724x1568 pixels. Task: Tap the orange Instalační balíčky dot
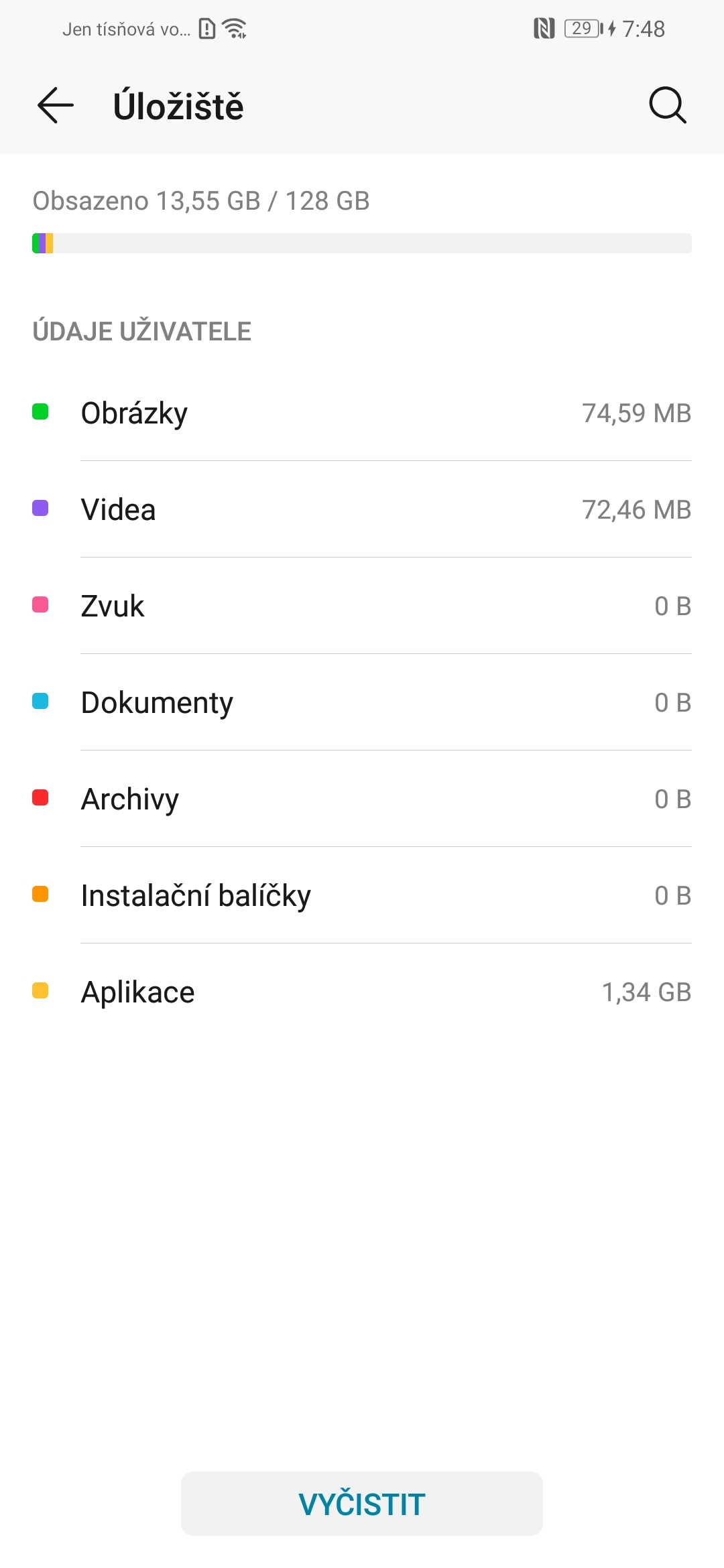pyautogui.click(x=40, y=895)
